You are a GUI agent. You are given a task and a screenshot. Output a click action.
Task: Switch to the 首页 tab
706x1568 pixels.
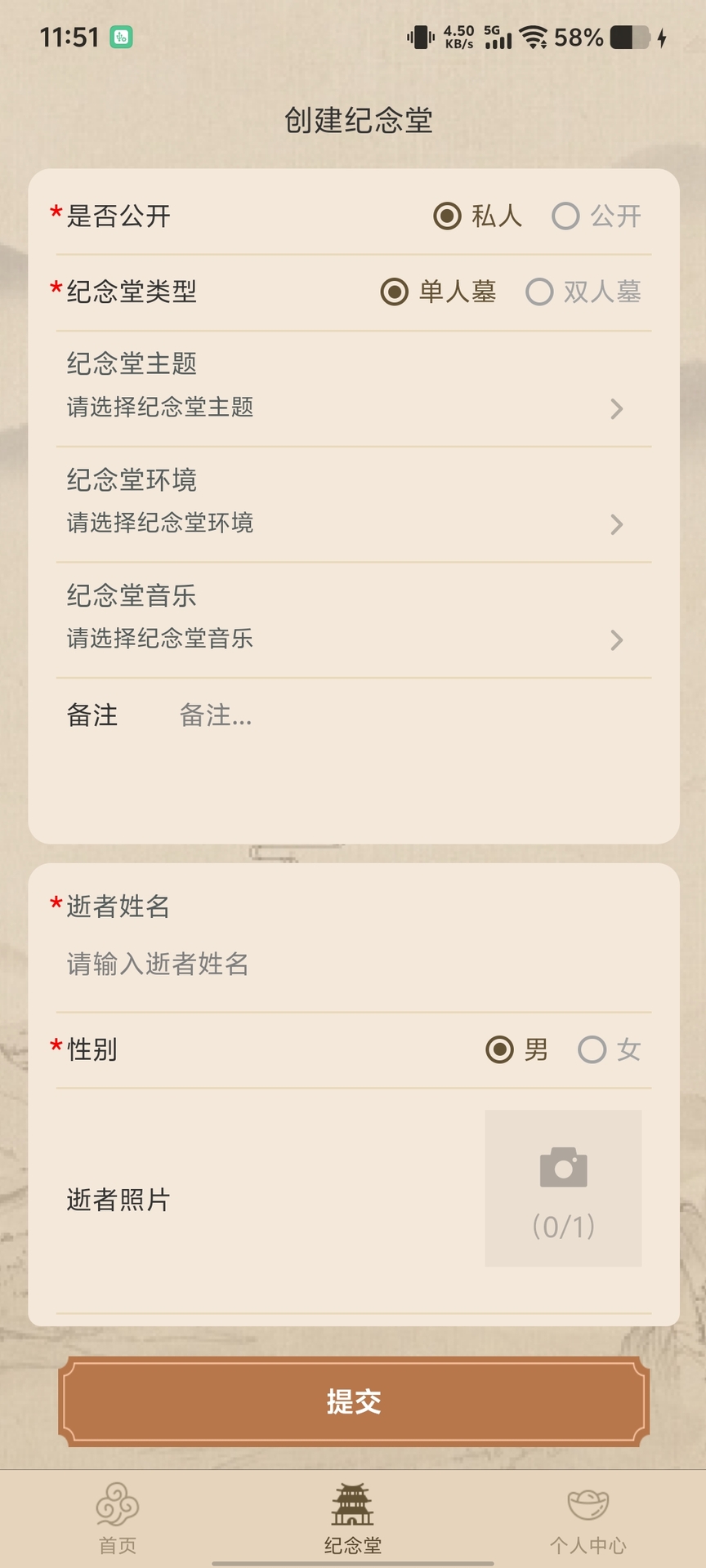(117, 1535)
